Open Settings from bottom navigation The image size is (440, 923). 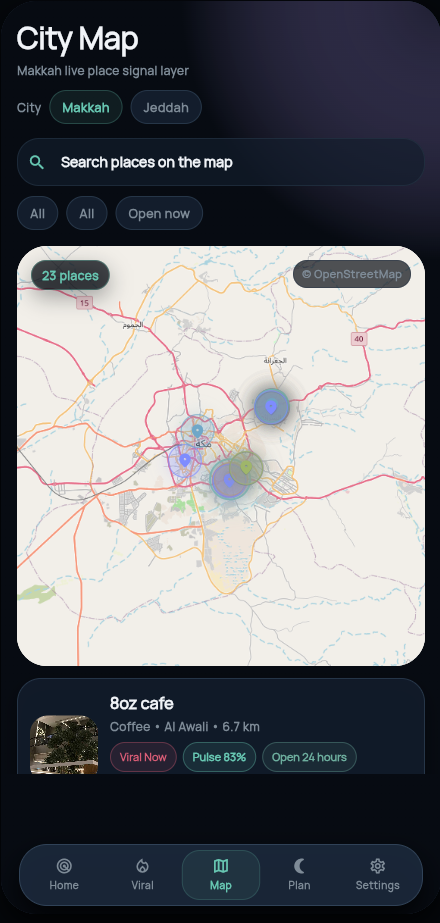(378, 875)
